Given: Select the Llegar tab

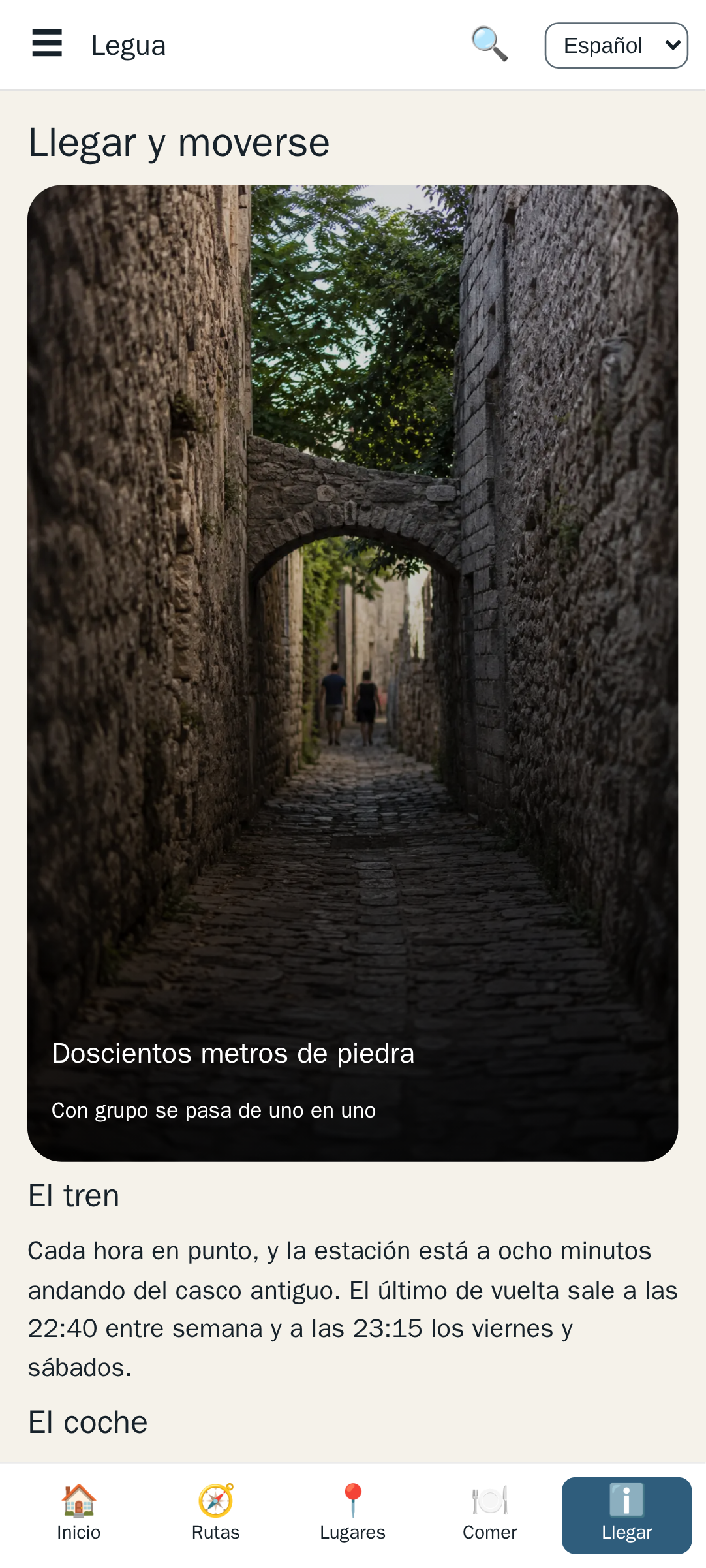Looking at the screenshot, I should [x=626, y=1515].
